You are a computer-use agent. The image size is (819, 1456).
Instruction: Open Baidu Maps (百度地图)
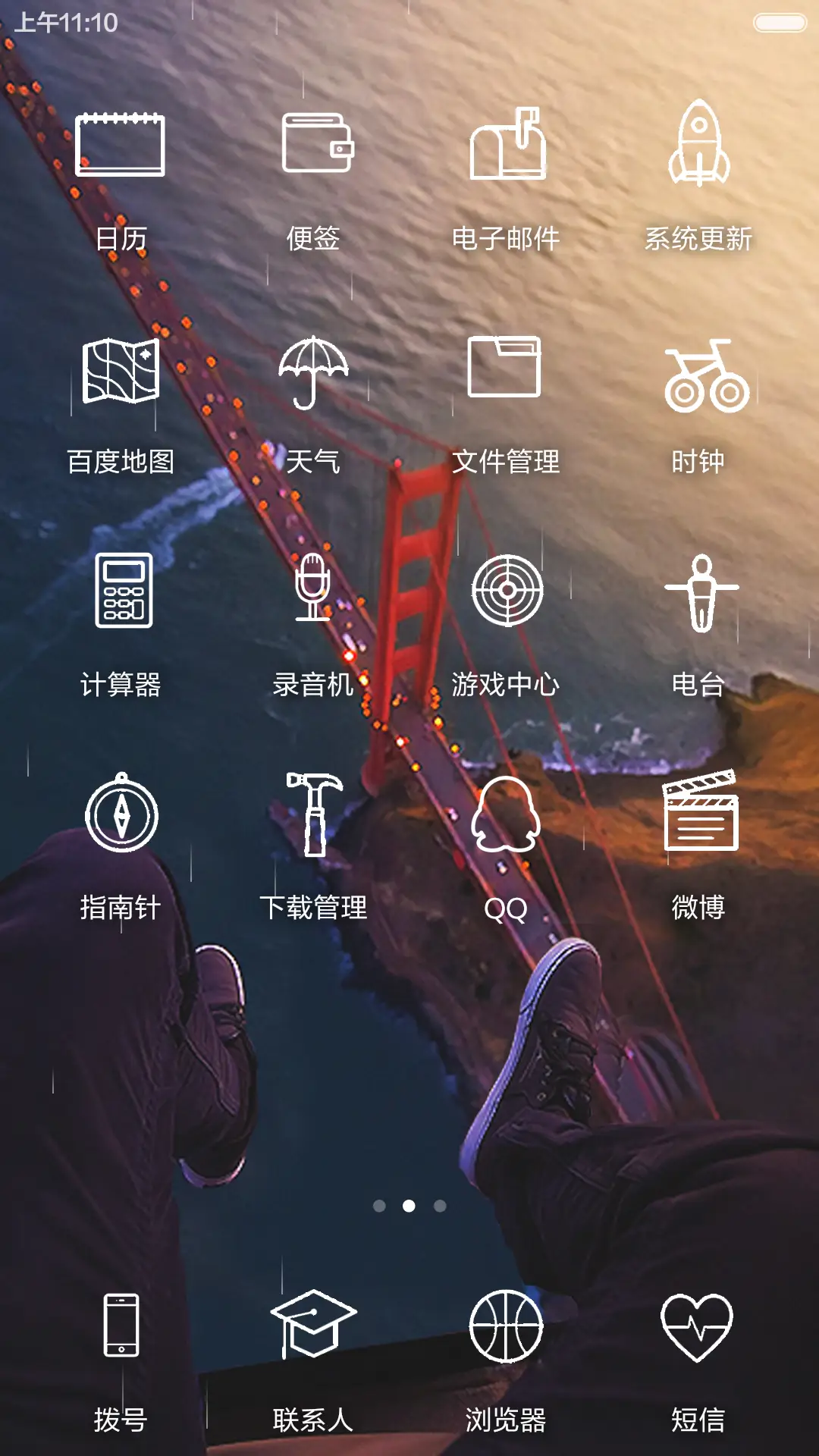(x=120, y=372)
